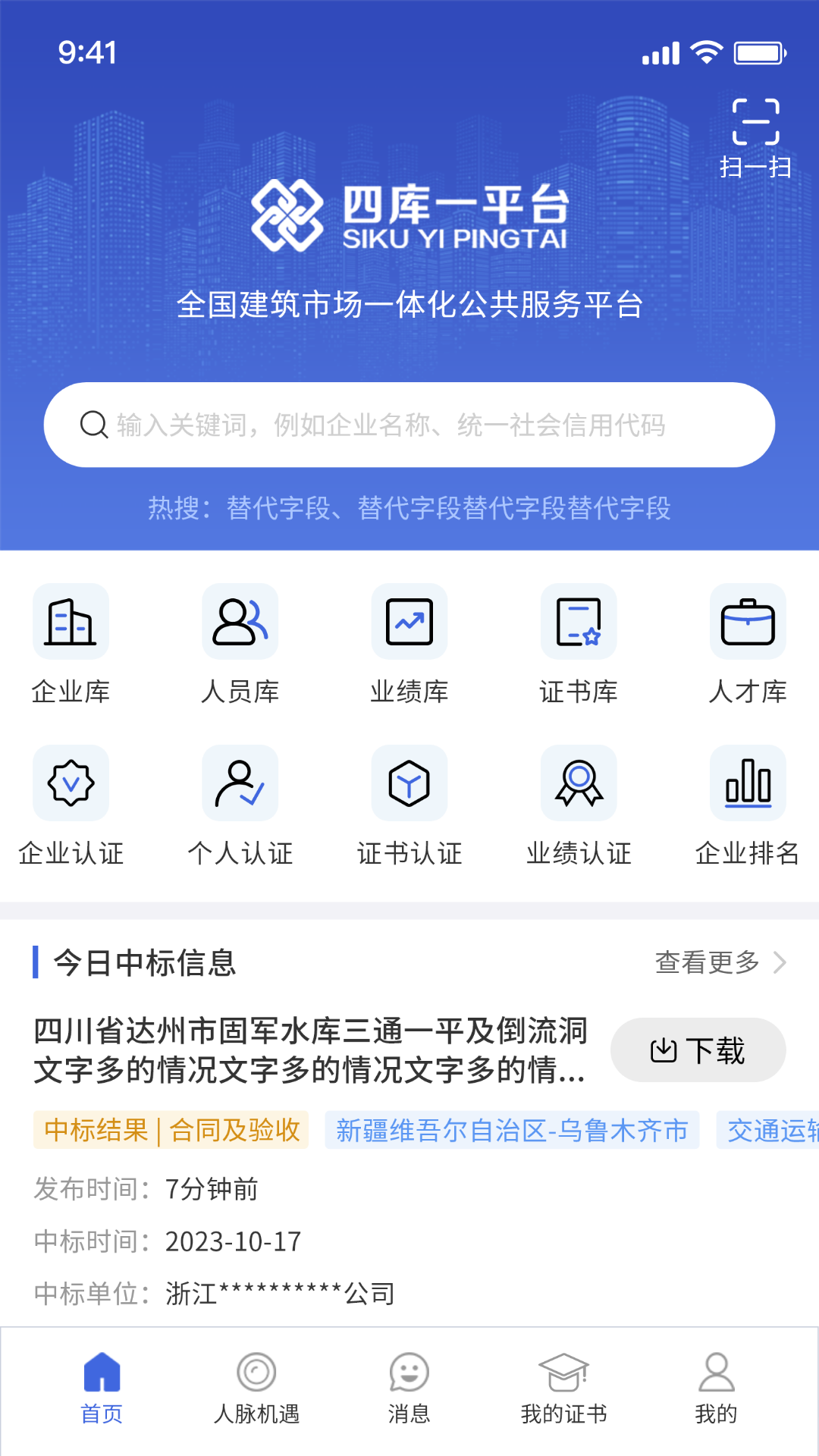View 企业排名 rankings

pyautogui.click(x=748, y=804)
